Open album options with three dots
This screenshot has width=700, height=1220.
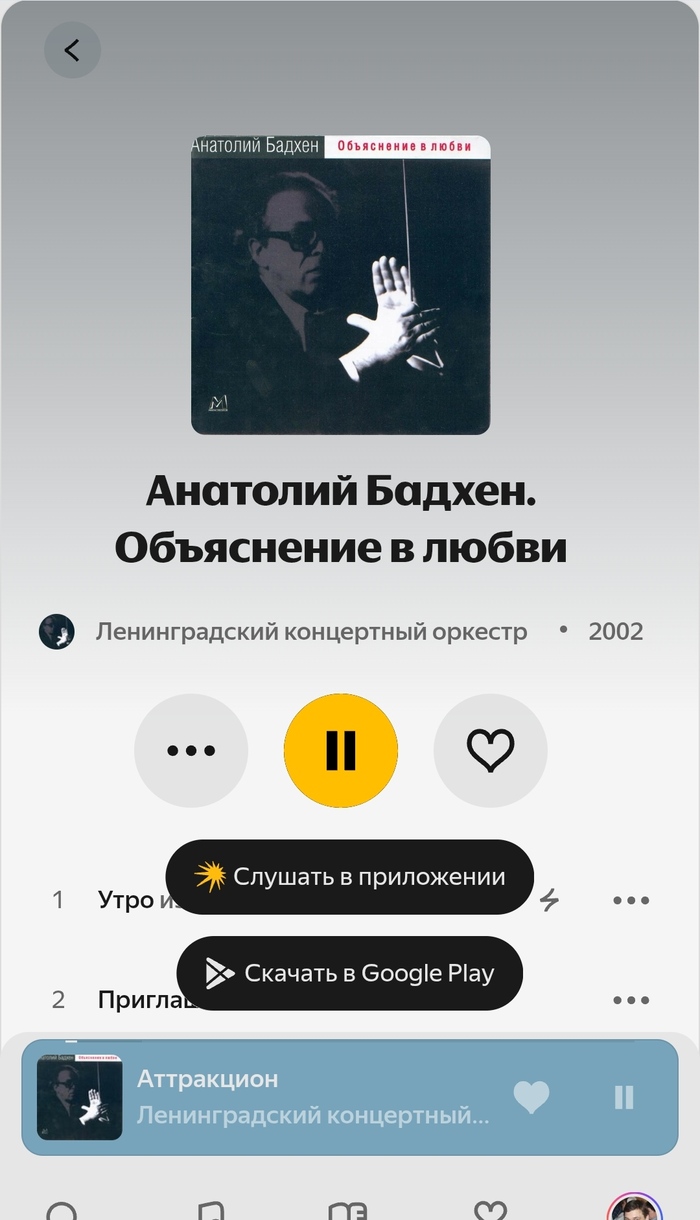(x=191, y=750)
